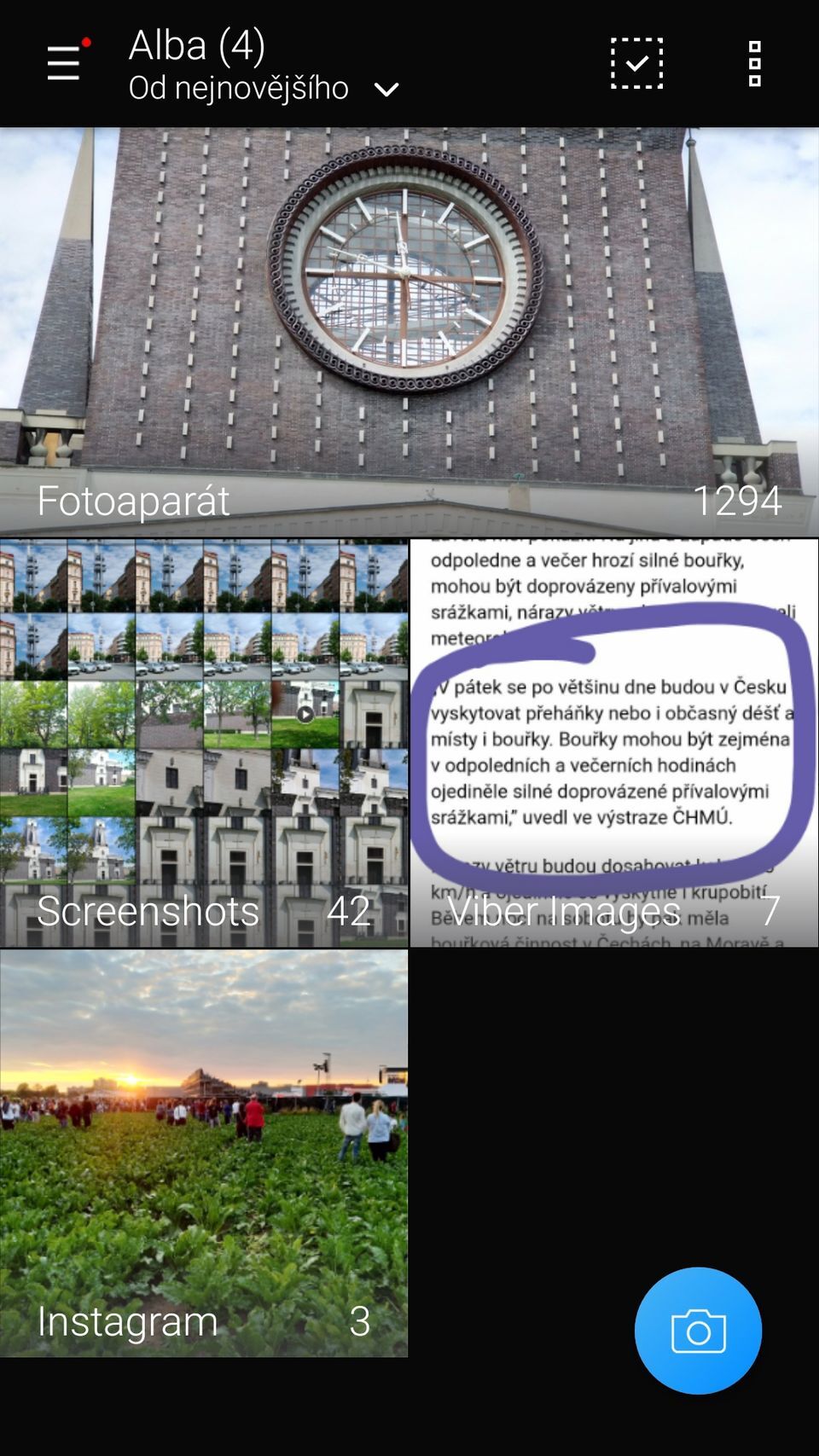The width and height of the screenshot is (819, 1456).
Task: Open the Viber Images album
Action: [x=614, y=742]
